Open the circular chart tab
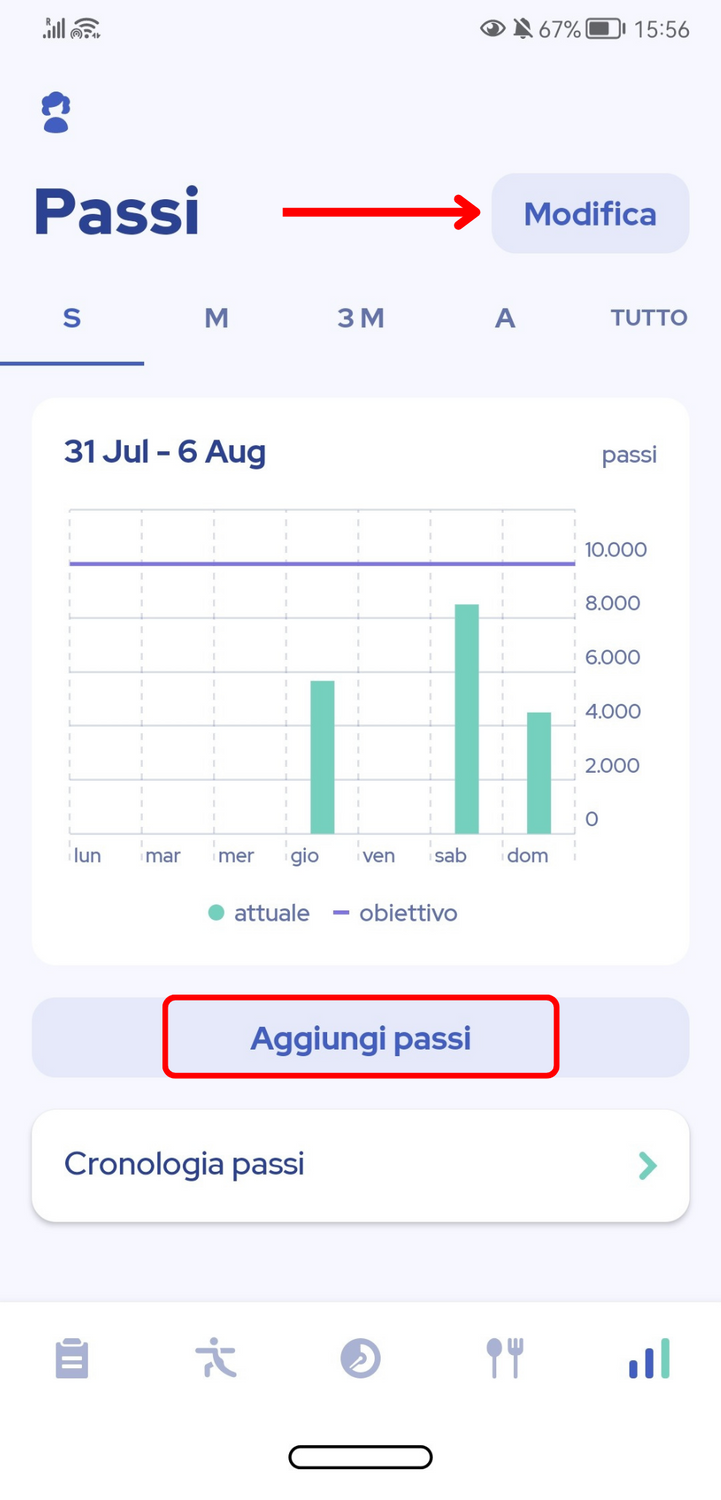 click(x=360, y=1359)
